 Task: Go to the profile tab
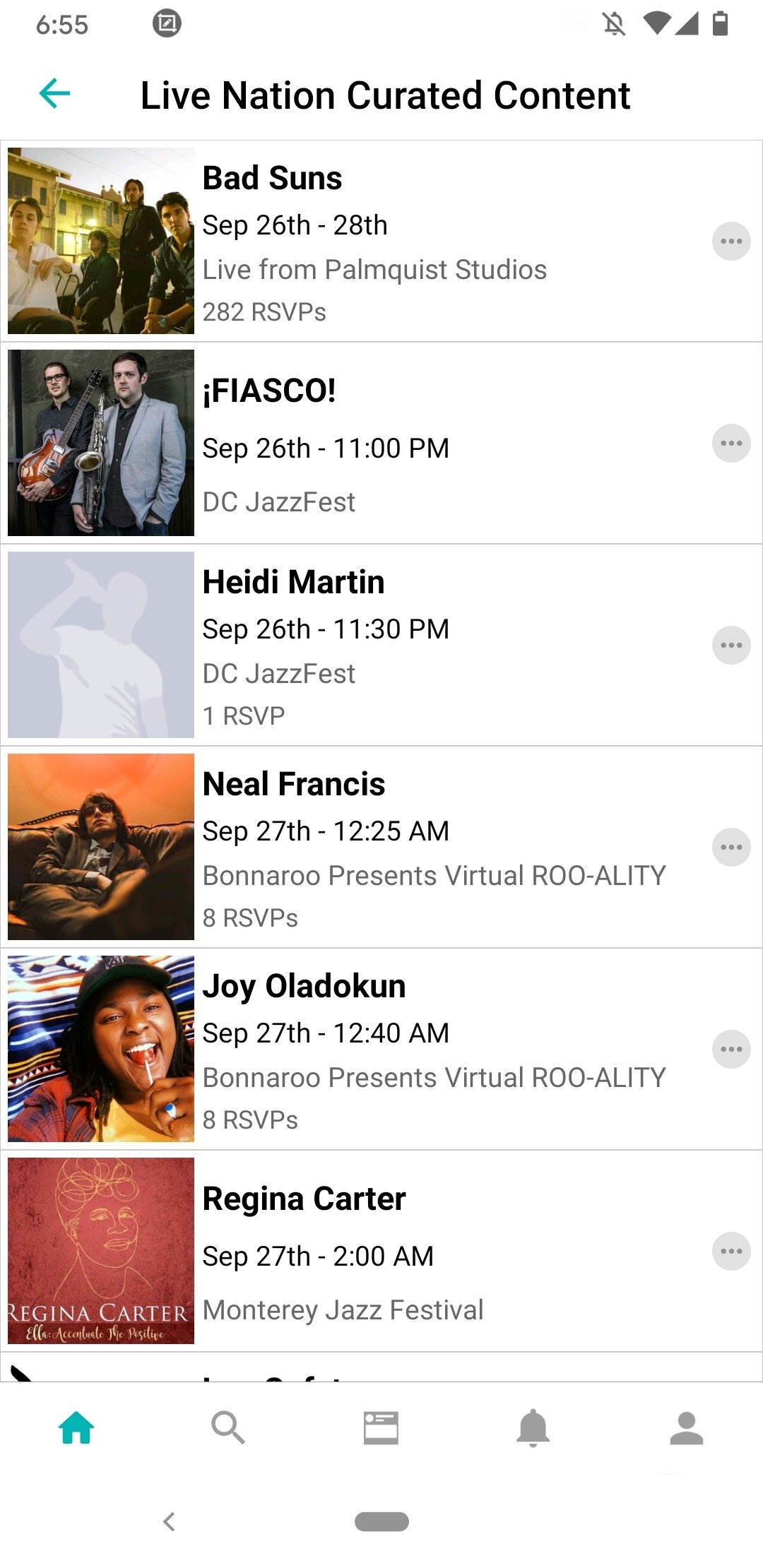click(686, 1428)
